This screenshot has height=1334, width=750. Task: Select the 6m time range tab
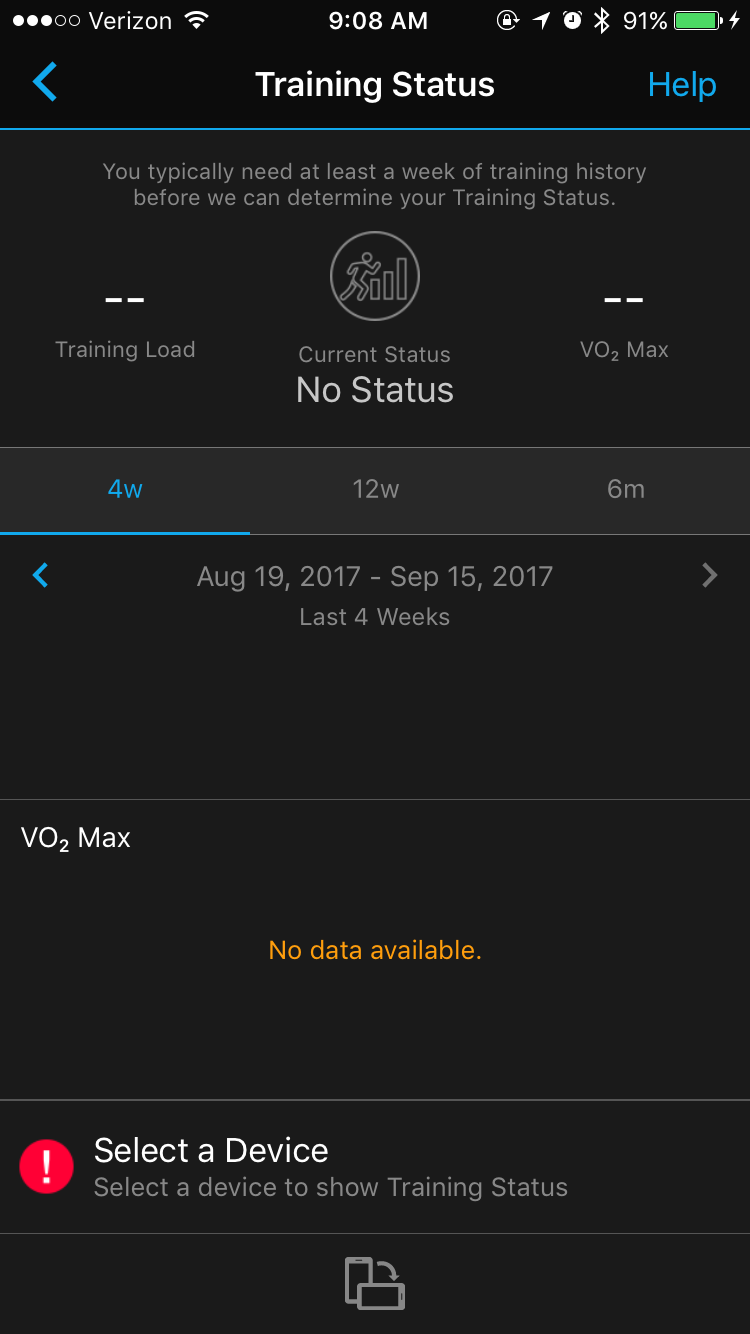point(626,490)
